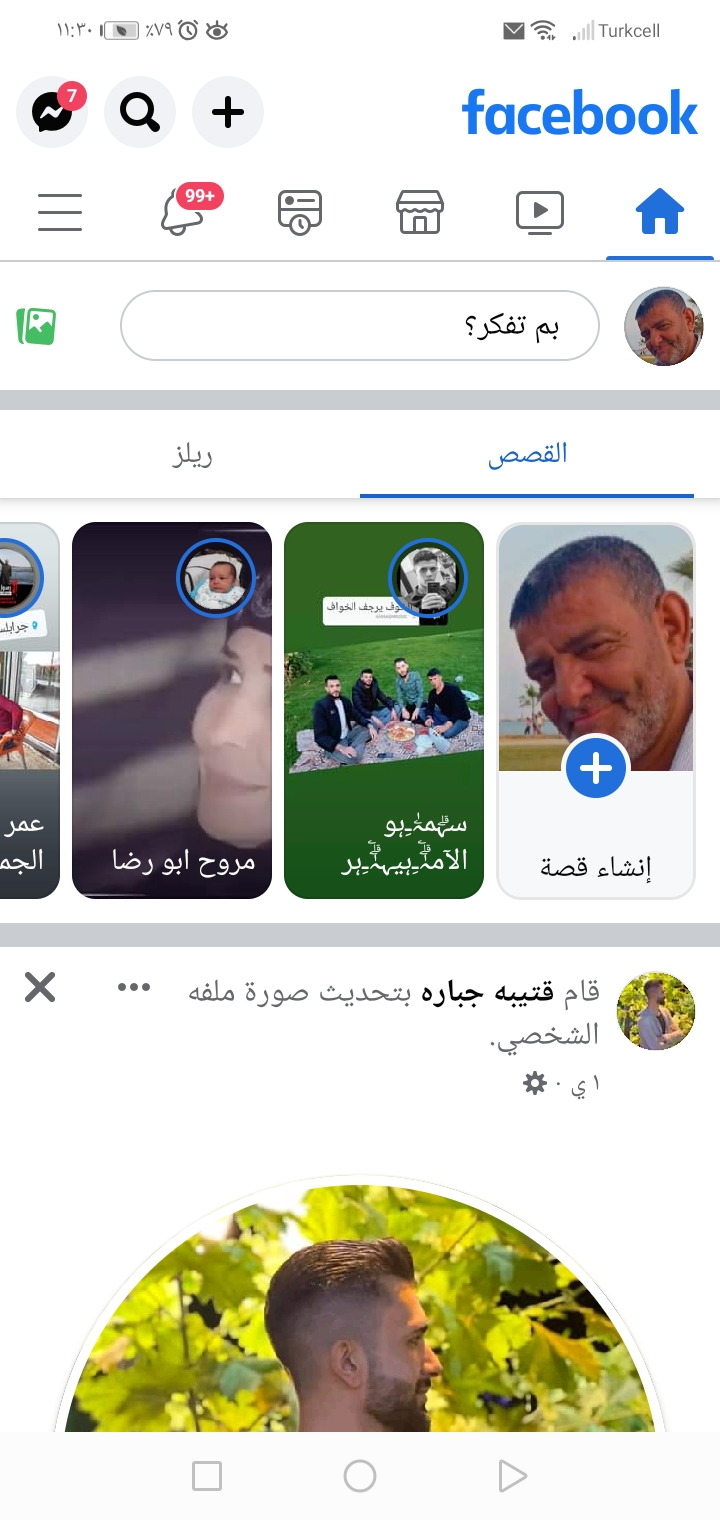
Task: Add a photo to a post
Action: pos(37,326)
